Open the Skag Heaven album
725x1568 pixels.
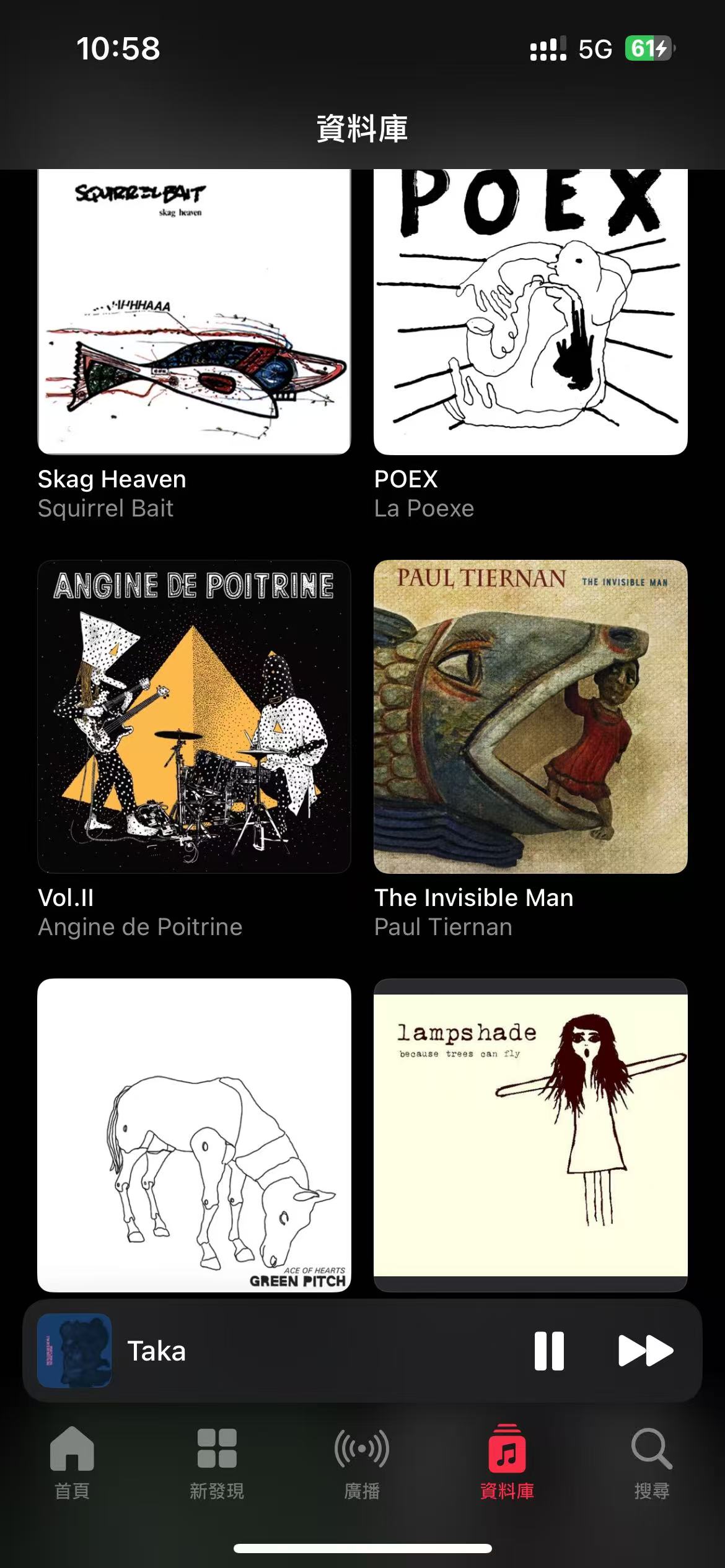click(194, 311)
